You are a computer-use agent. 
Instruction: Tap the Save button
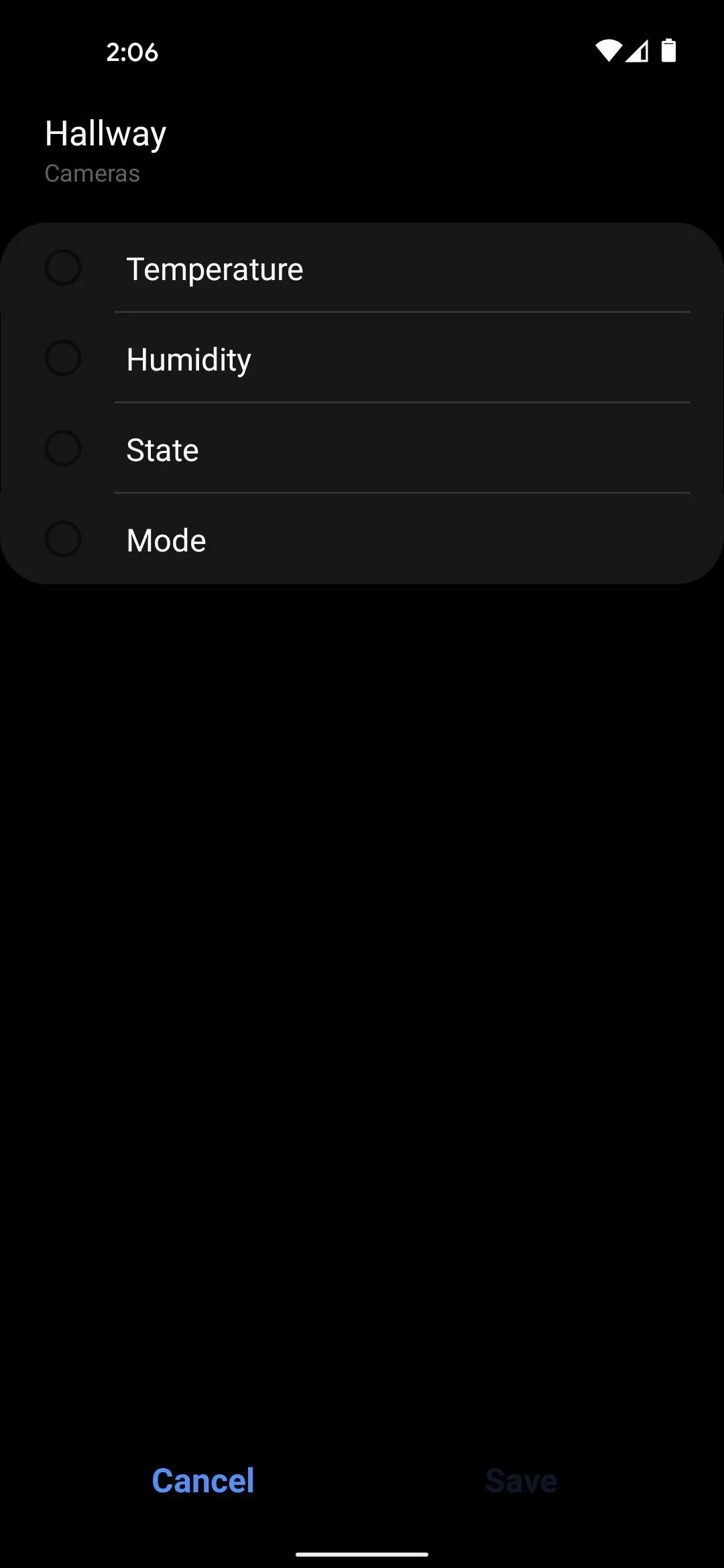[521, 1480]
